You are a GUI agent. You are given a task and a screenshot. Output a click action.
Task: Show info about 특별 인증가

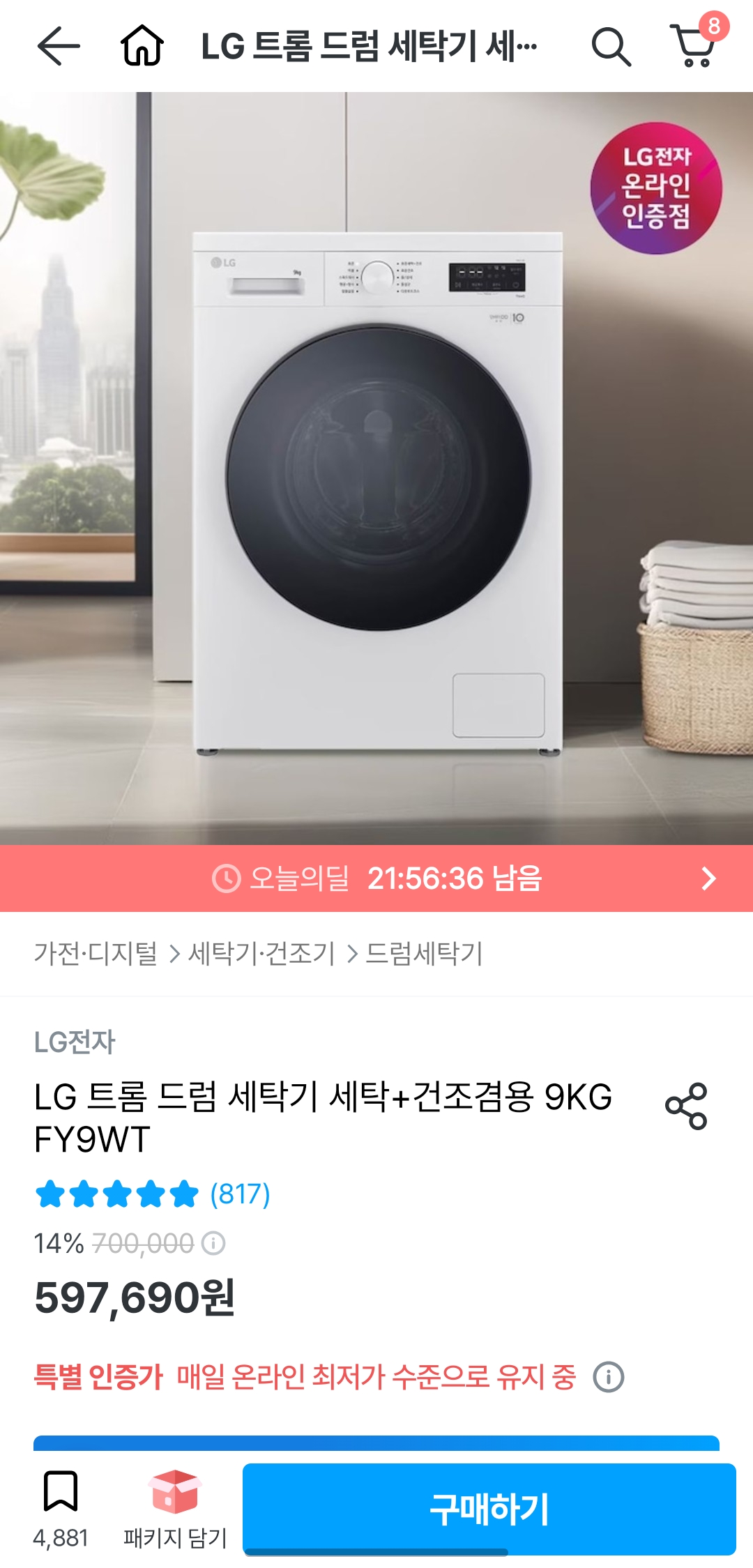tap(608, 1377)
